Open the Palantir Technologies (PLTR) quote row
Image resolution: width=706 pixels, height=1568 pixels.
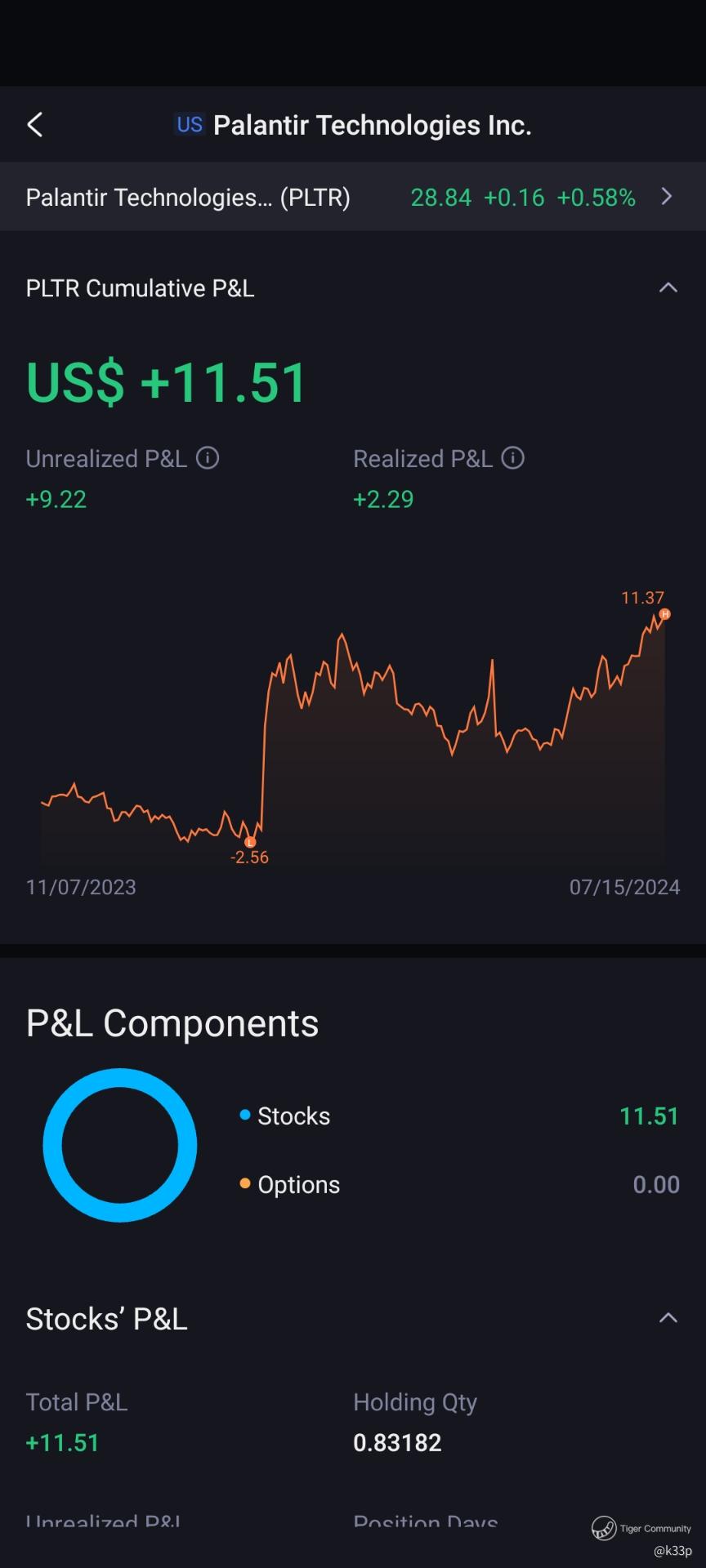point(353,197)
